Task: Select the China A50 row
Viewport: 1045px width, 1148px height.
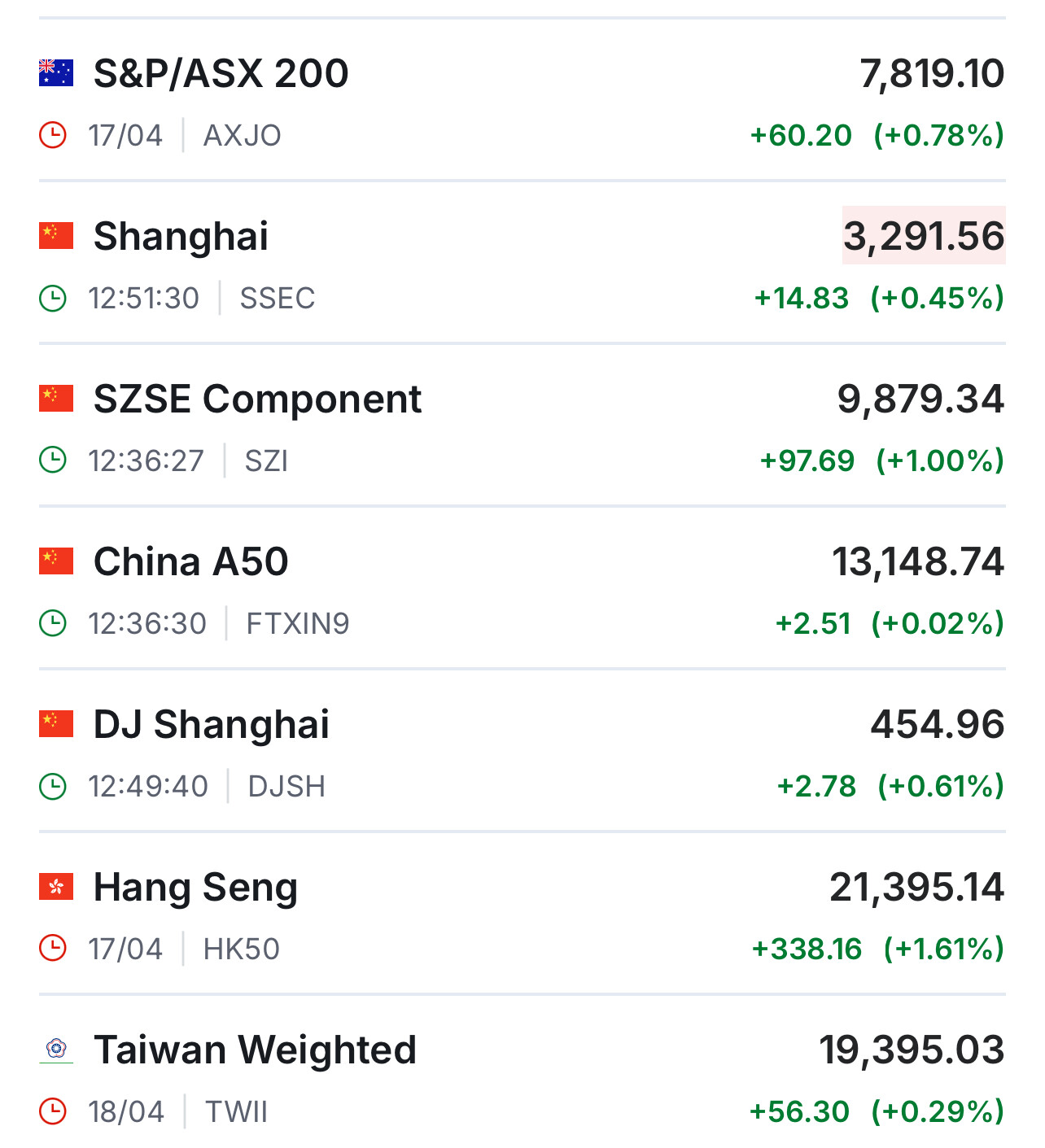Action: [190, 562]
